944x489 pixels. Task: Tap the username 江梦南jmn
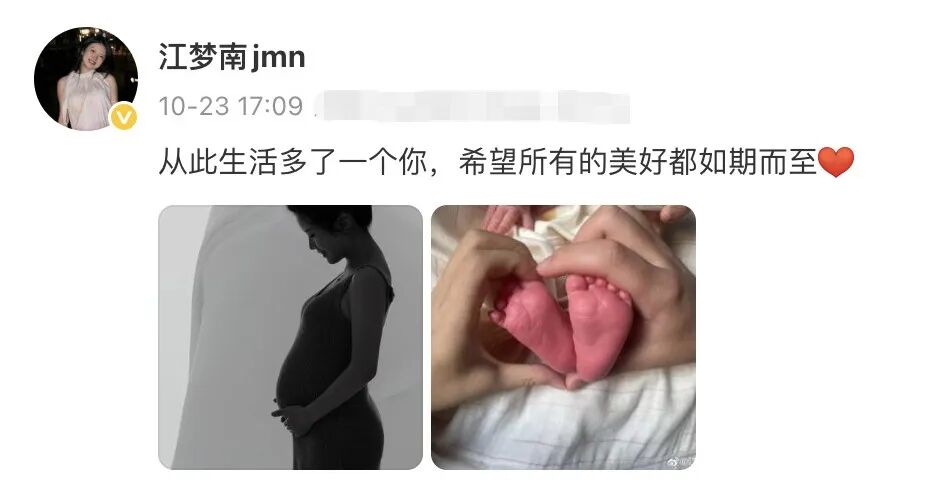coord(232,57)
